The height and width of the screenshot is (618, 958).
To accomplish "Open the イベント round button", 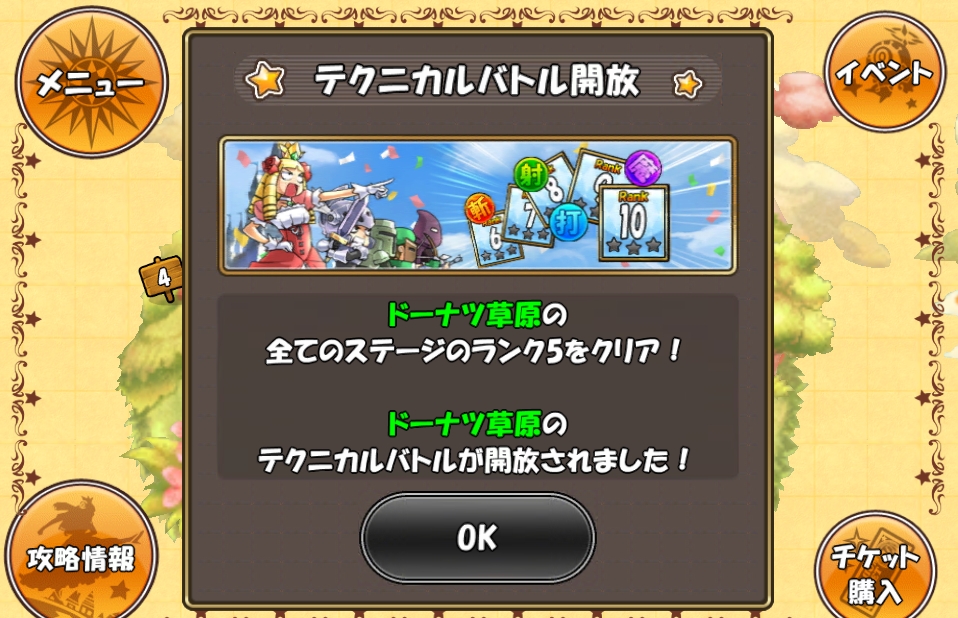I will pos(884,72).
